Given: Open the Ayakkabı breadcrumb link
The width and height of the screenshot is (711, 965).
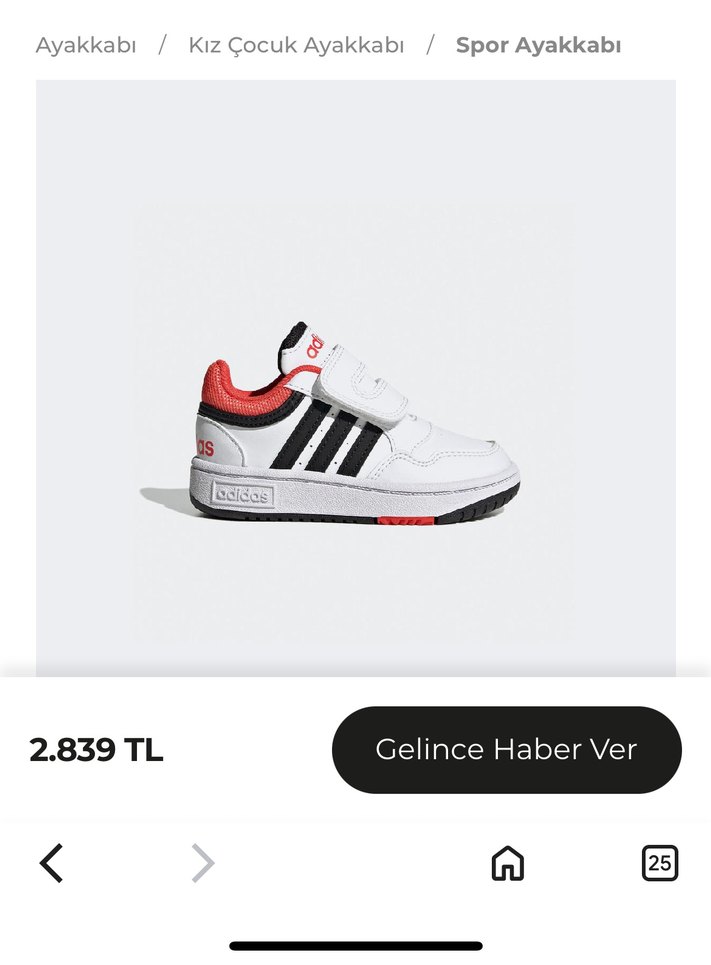Looking at the screenshot, I should [86, 45].
